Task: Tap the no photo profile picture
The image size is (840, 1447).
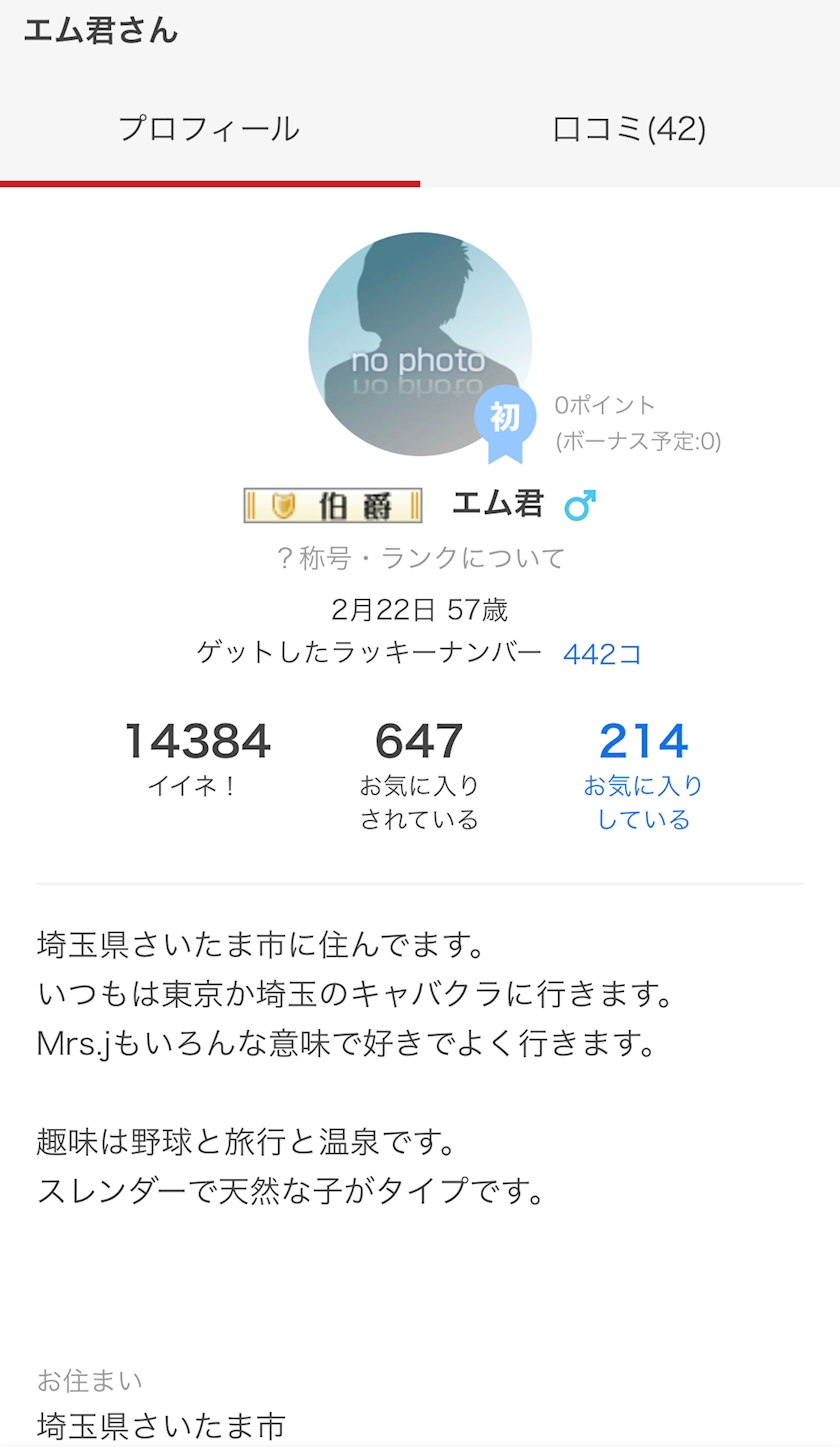Action: point(420,344)
